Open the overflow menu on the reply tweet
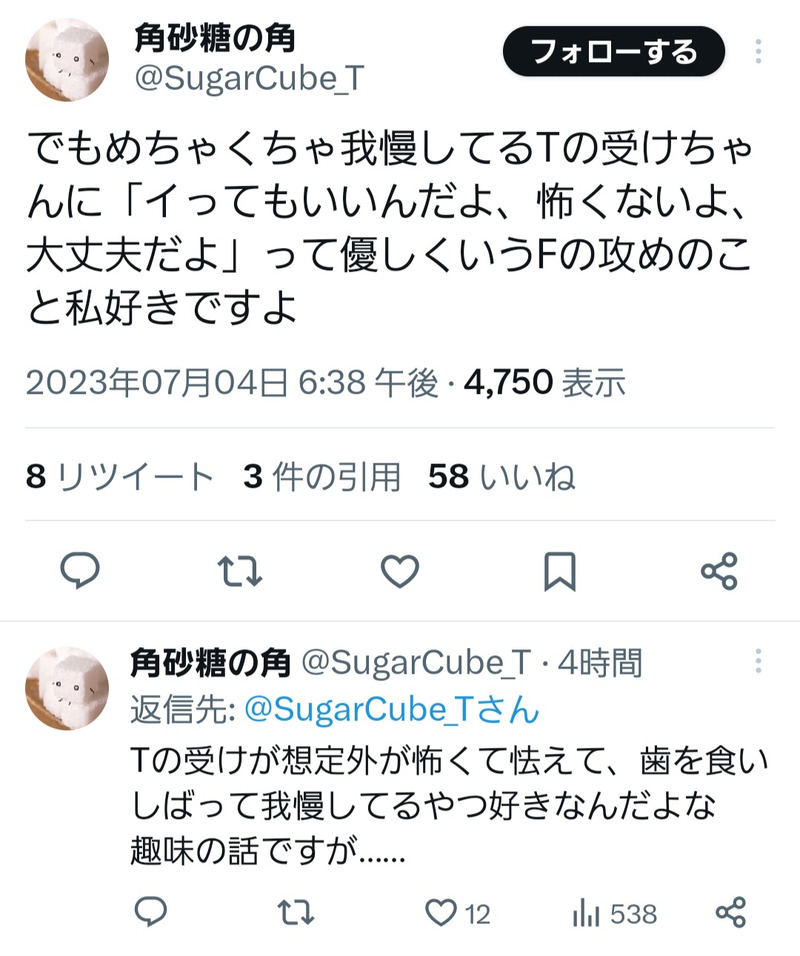 [758, 661]
